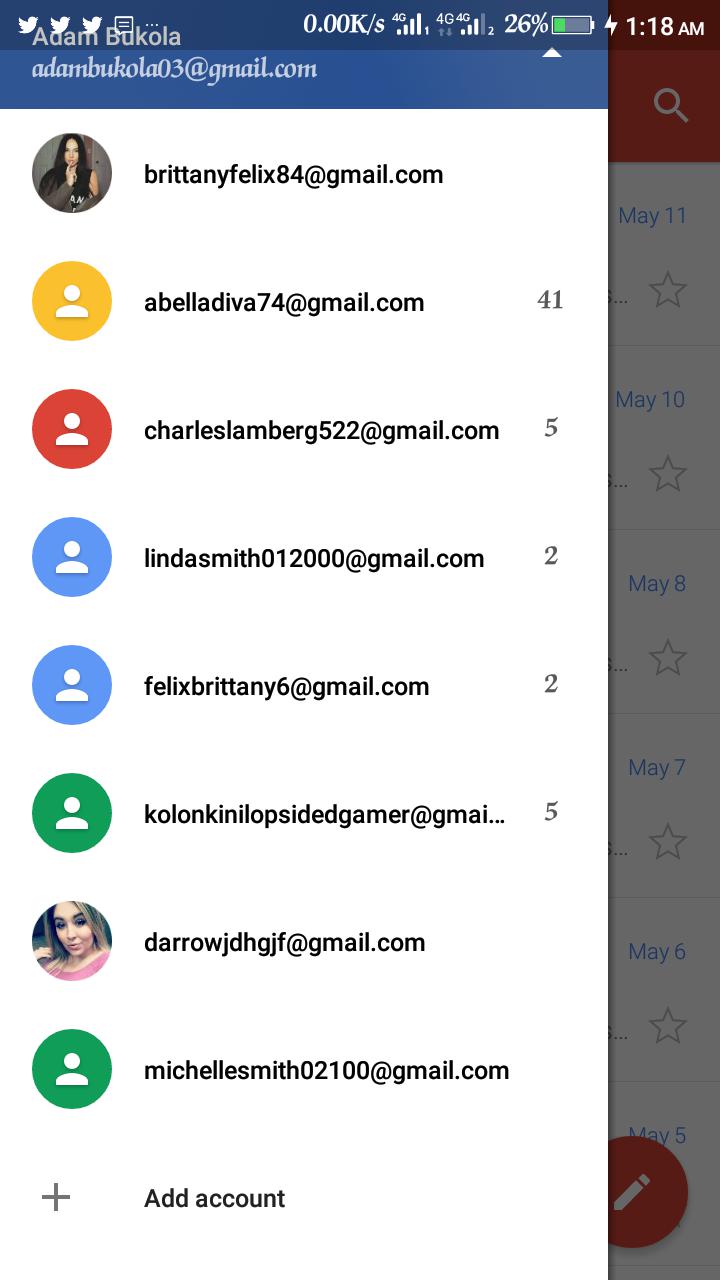Choose lindasmith012000@gmail.com account
Image resolution: width=720 pixels, height=1280 pixels.
coord(314,559)
